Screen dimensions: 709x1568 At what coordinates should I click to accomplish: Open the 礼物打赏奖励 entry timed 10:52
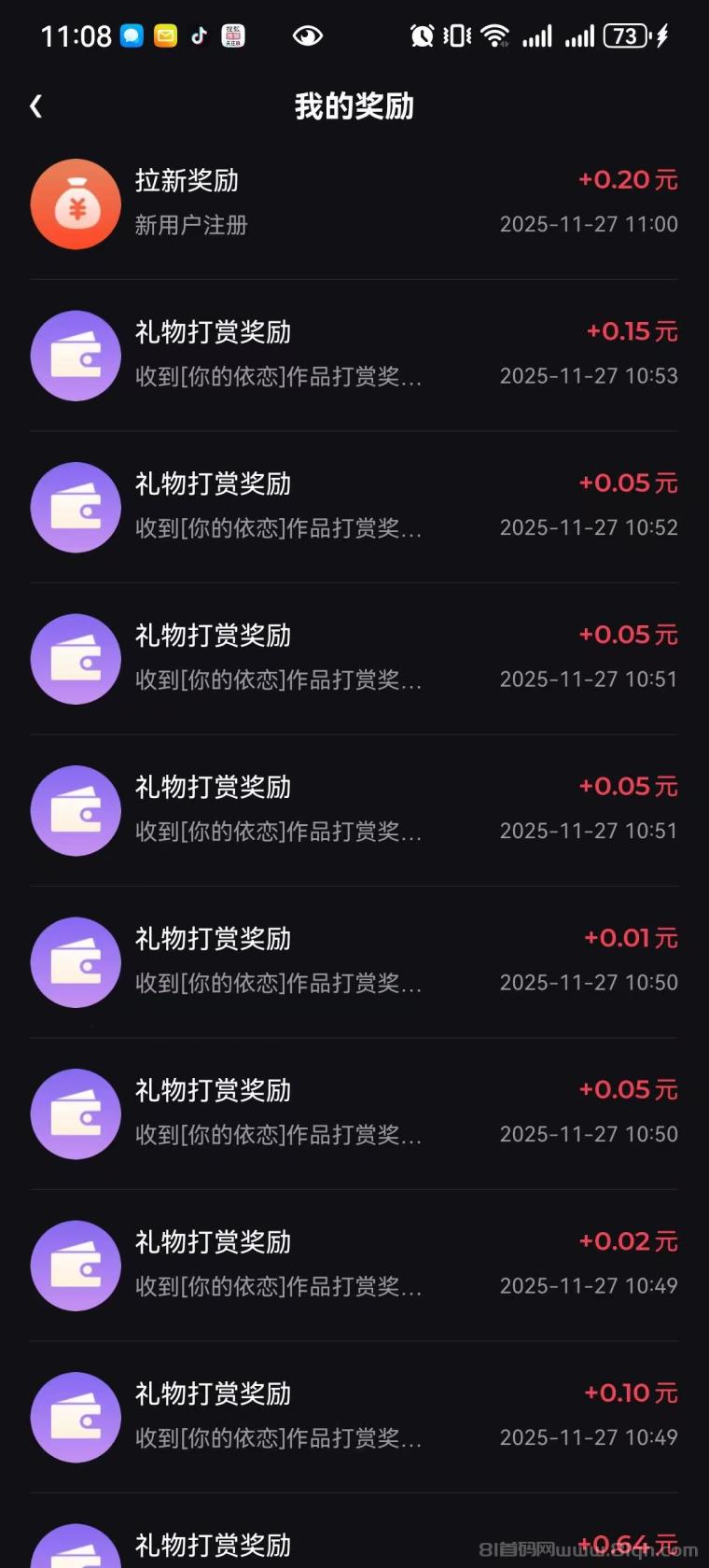[x=212, y=483]
